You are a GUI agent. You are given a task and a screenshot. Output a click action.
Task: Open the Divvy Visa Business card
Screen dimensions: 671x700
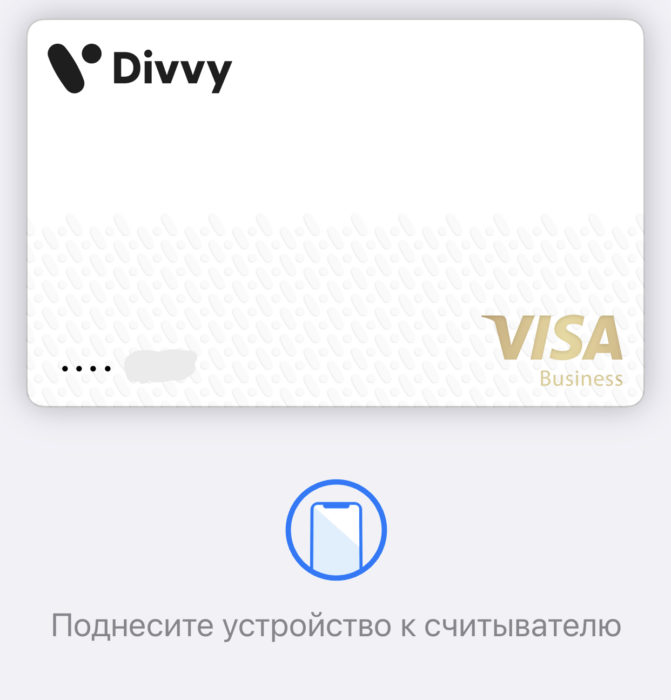pyautogui.click(x=335, y=212)
